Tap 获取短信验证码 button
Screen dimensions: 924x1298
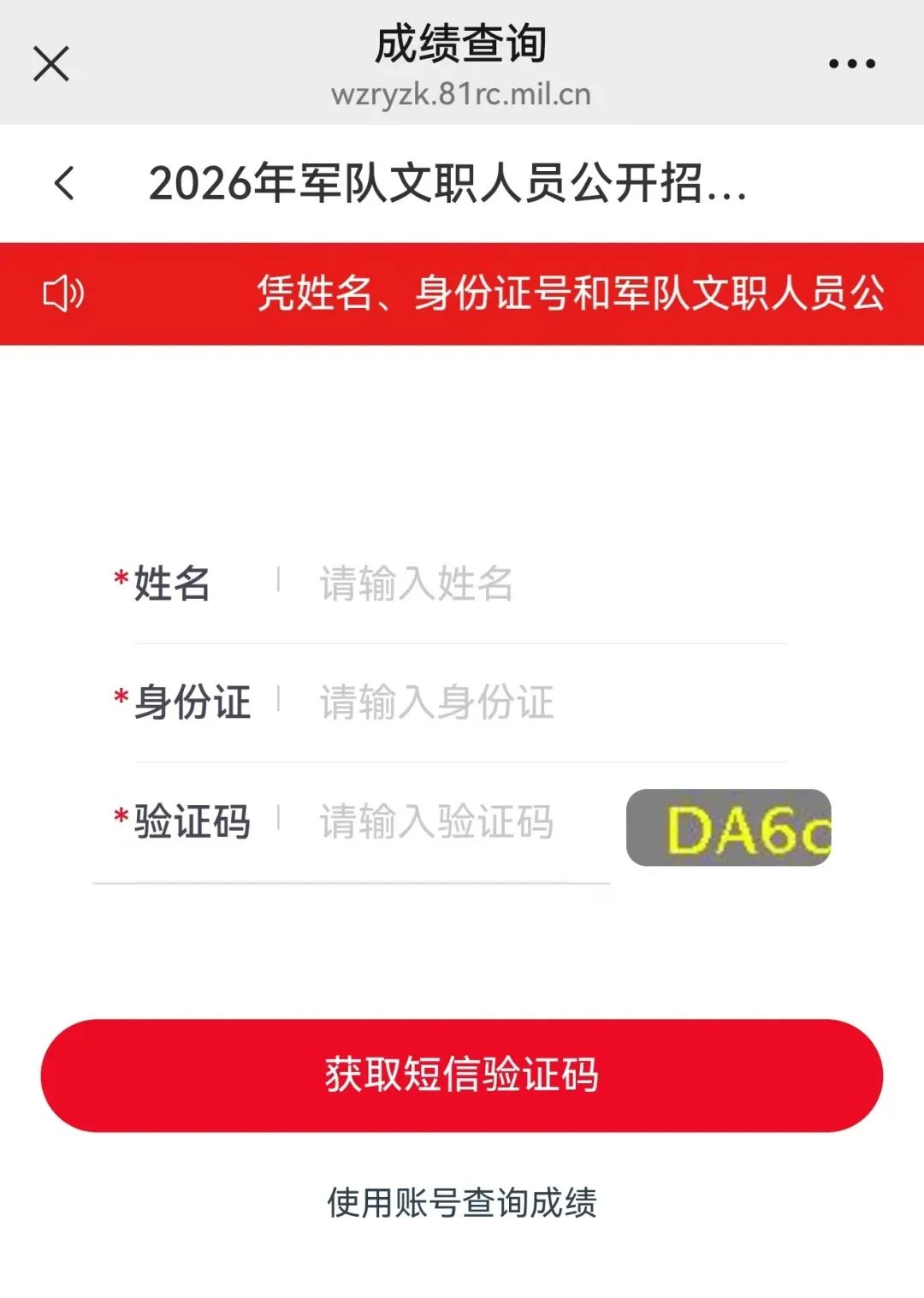(x=462, y=1075)
